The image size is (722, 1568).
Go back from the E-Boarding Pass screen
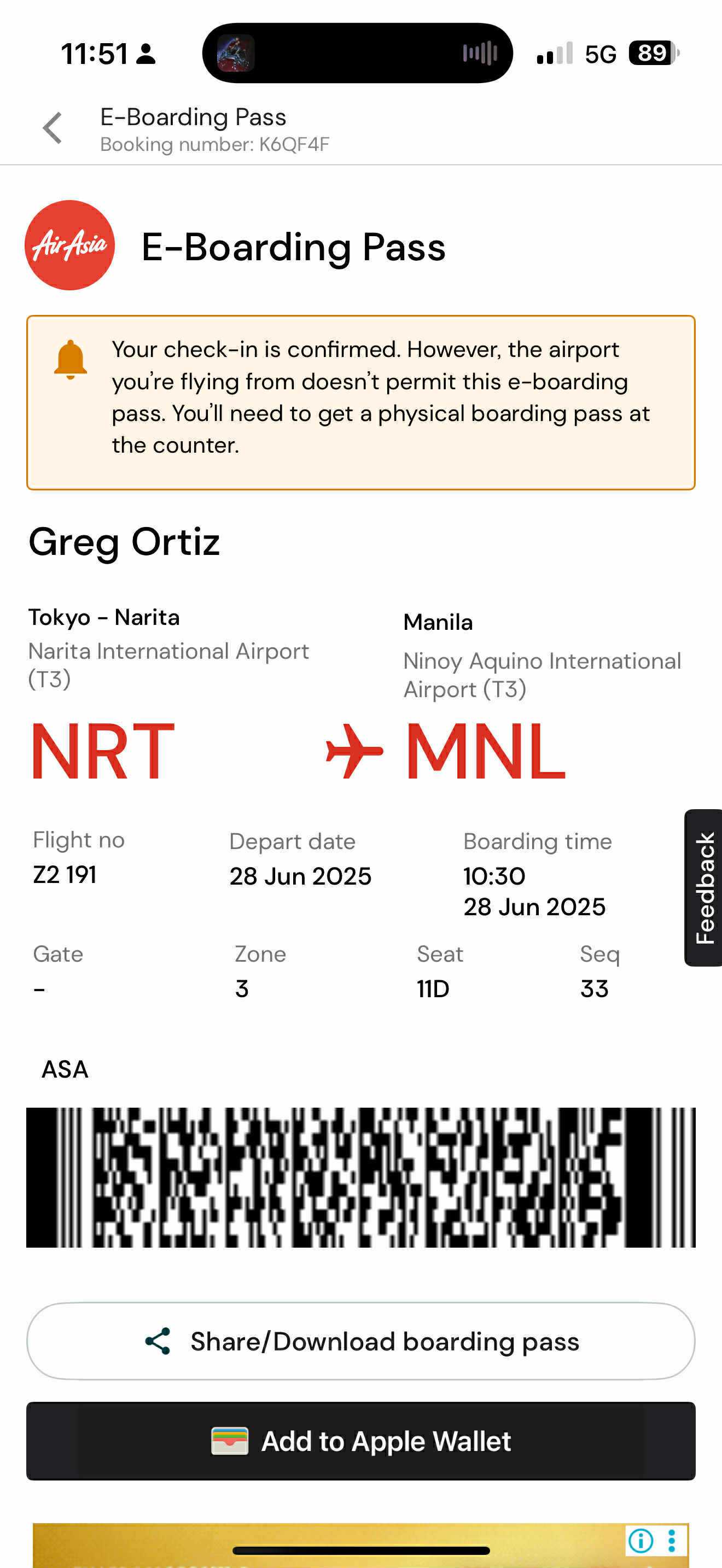click(x=53, y=128)
